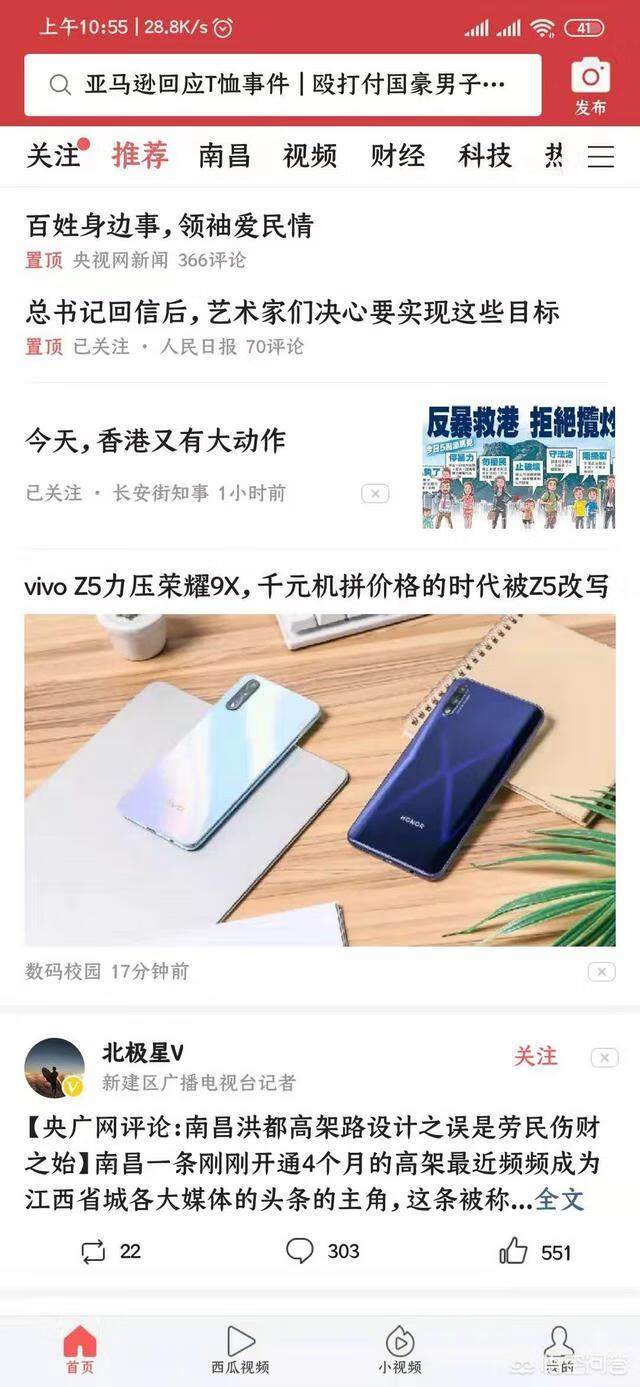Viewport: 640px width, 1387px height.
Task: Switch to the 南昌 tab
Action: (x=224, y=156)
